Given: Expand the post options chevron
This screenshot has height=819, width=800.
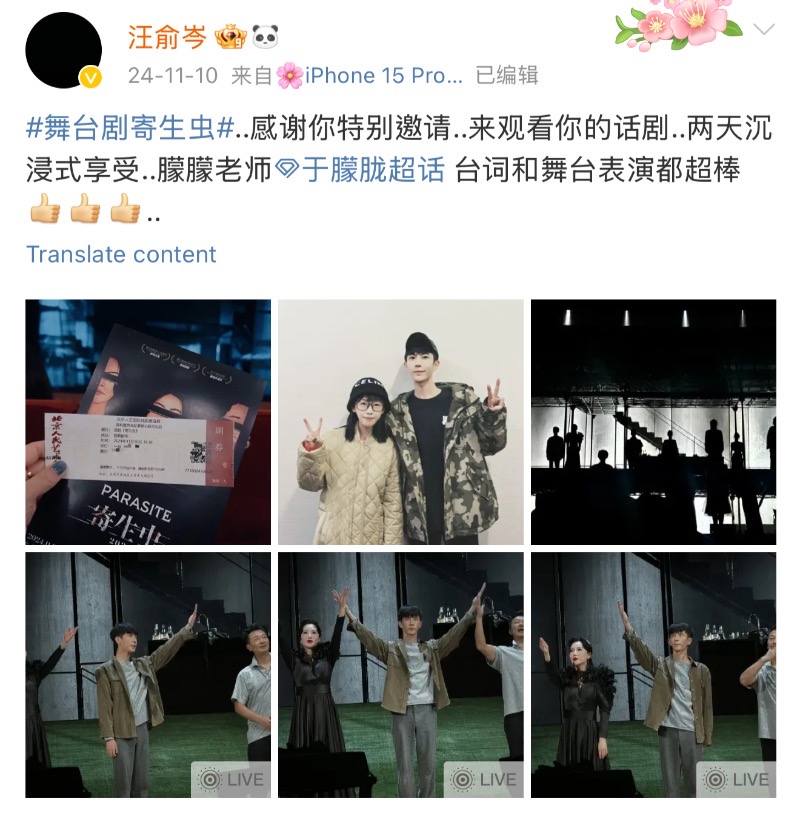Looking at the screenshot, I should 764,29.
